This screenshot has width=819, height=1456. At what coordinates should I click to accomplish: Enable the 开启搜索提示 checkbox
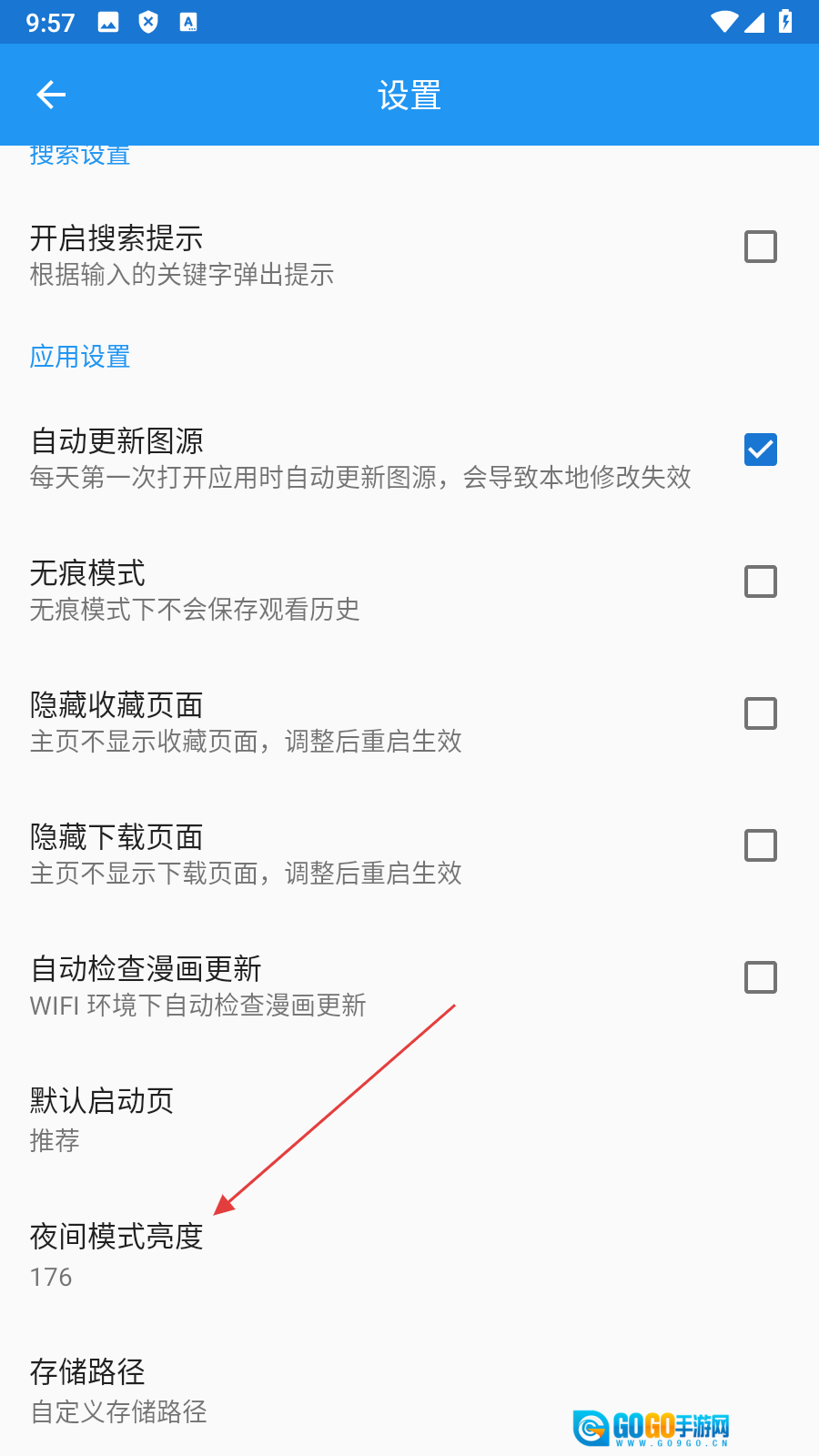point(760,247)
